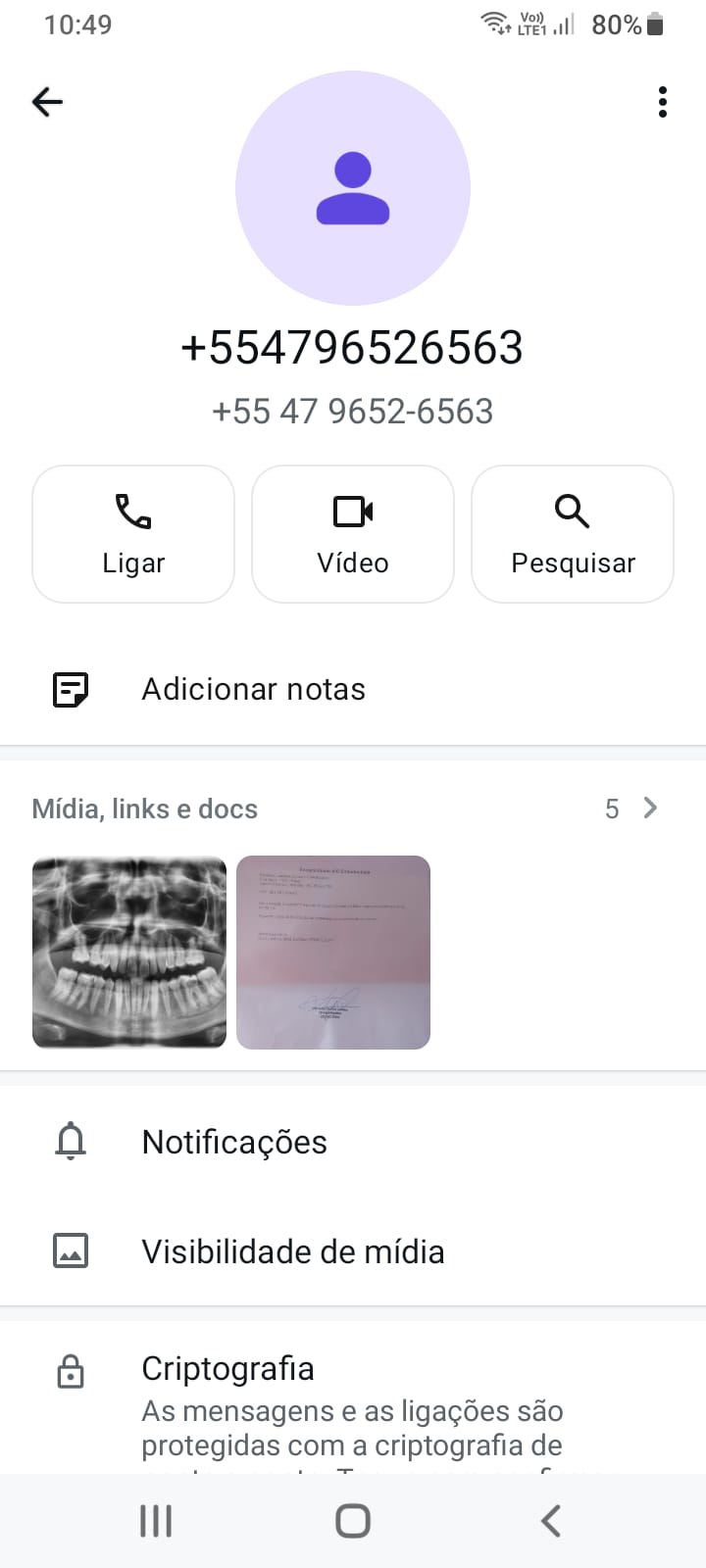Viewport: 706px width, 1568px height.
Task: Start a voice call with Ligar
Action: pyautogui.click(x=133, y=534)
